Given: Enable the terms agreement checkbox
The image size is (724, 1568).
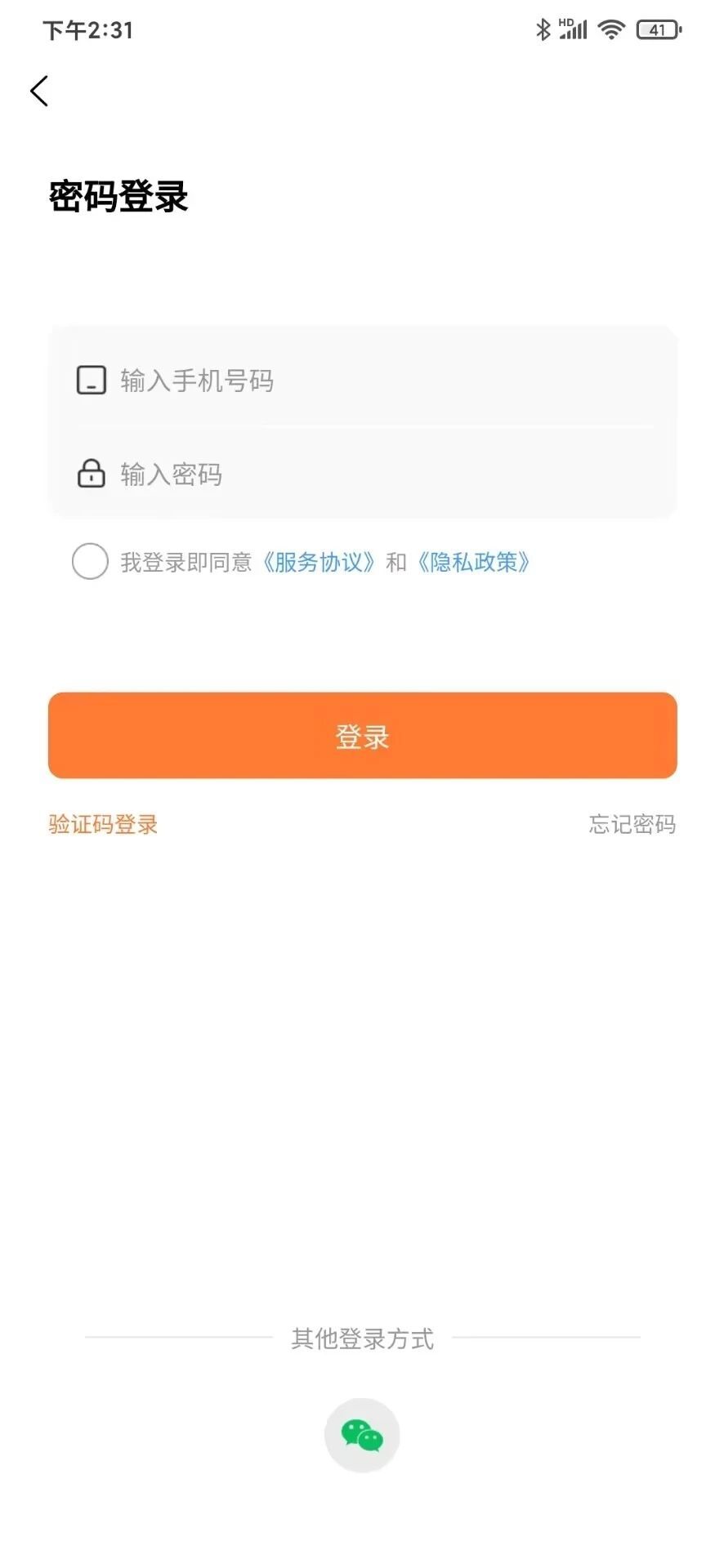Looking at the screenshot, I should [x=90, y=561].
